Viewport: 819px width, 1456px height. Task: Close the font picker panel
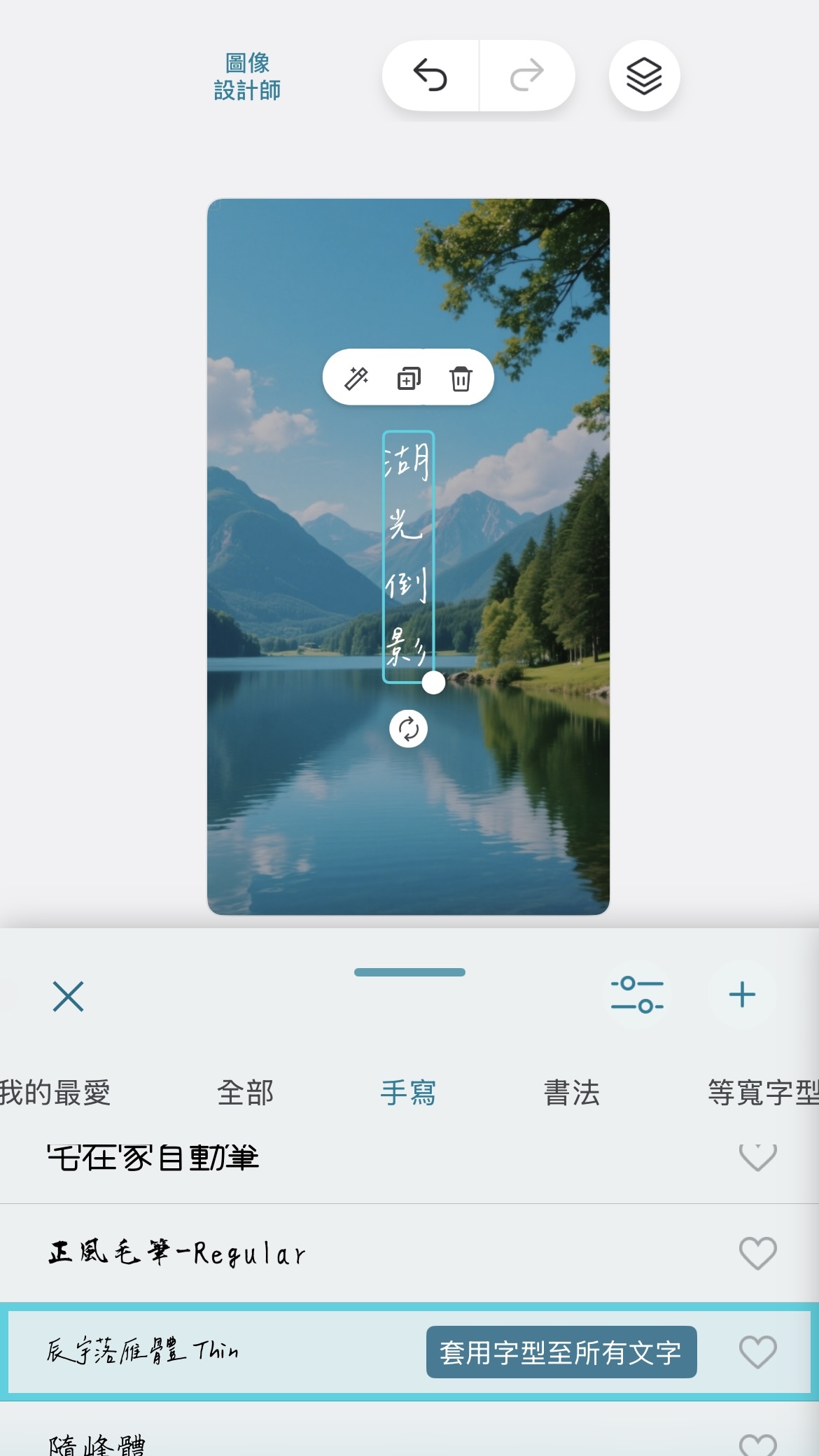point(68,995)
